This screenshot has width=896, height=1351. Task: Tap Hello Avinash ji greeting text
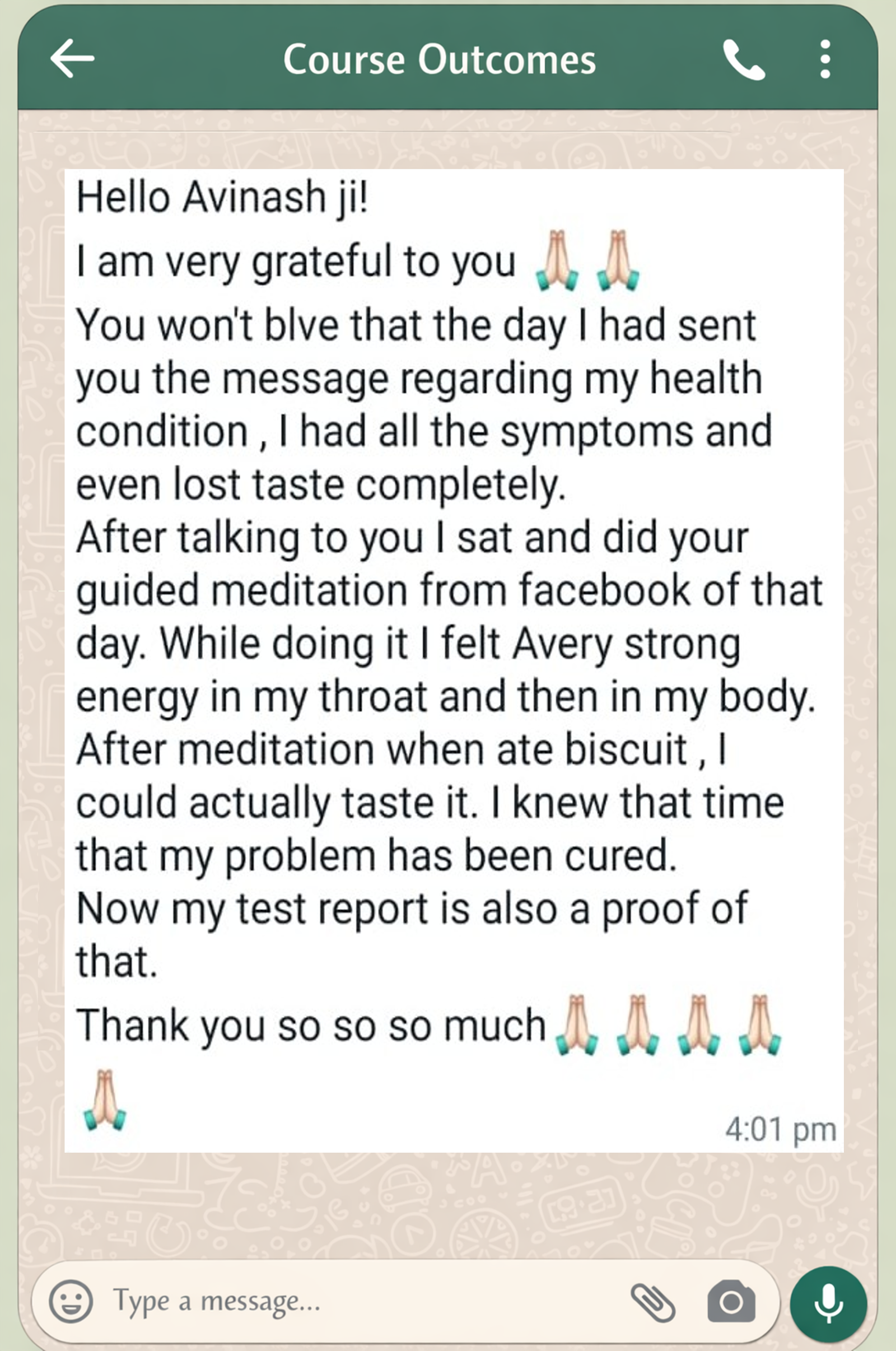click(x=223, y=197)
